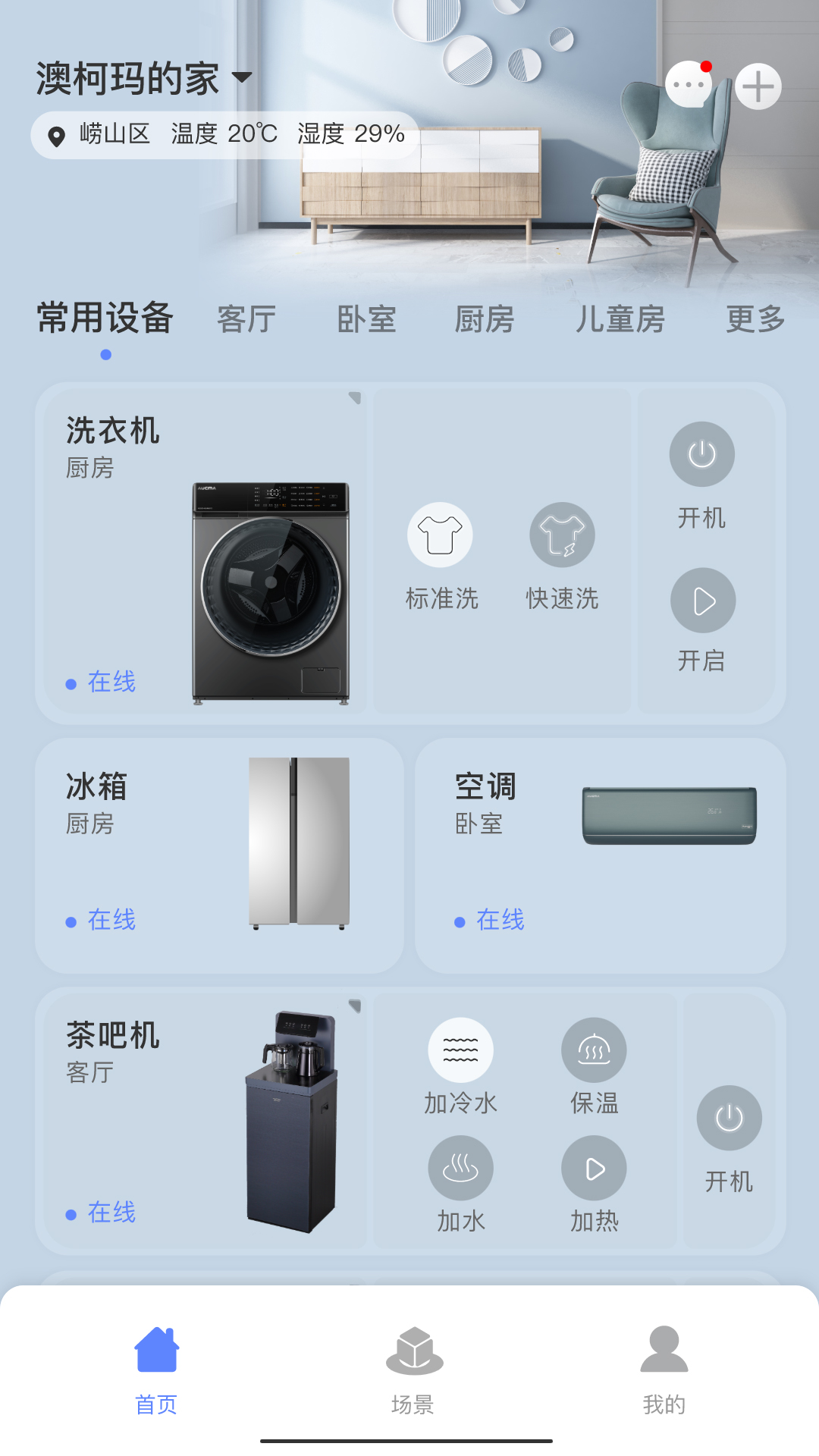Open the more options ellipsis icon

(x=687, y=86)
